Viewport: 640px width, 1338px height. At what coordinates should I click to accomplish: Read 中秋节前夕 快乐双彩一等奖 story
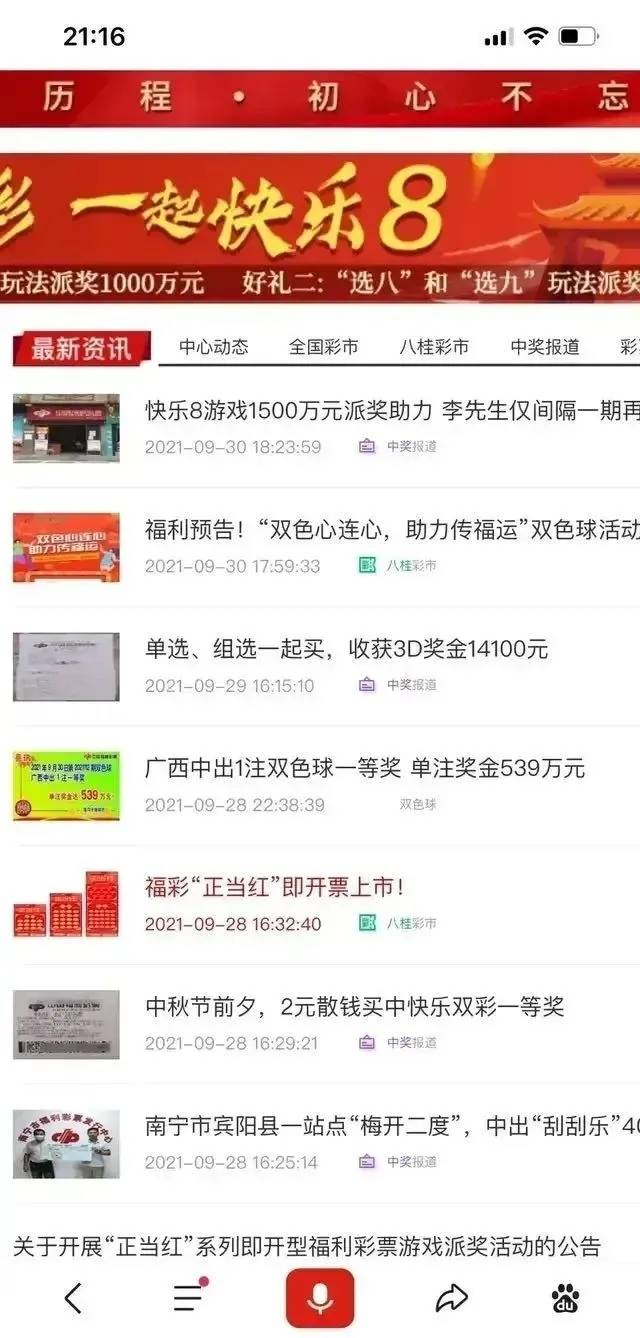tap(355, 1006)
